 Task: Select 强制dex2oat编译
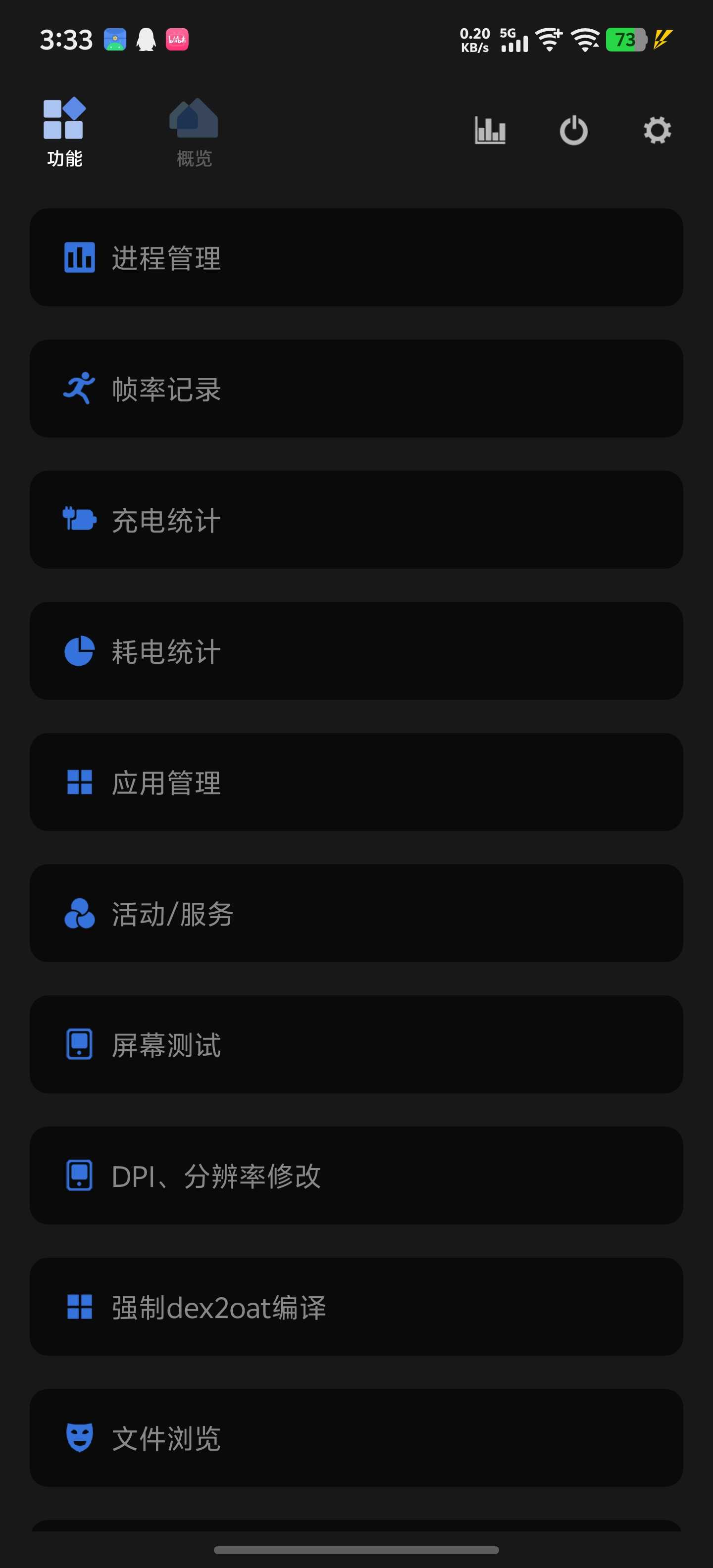click(x=356, y=1307)
